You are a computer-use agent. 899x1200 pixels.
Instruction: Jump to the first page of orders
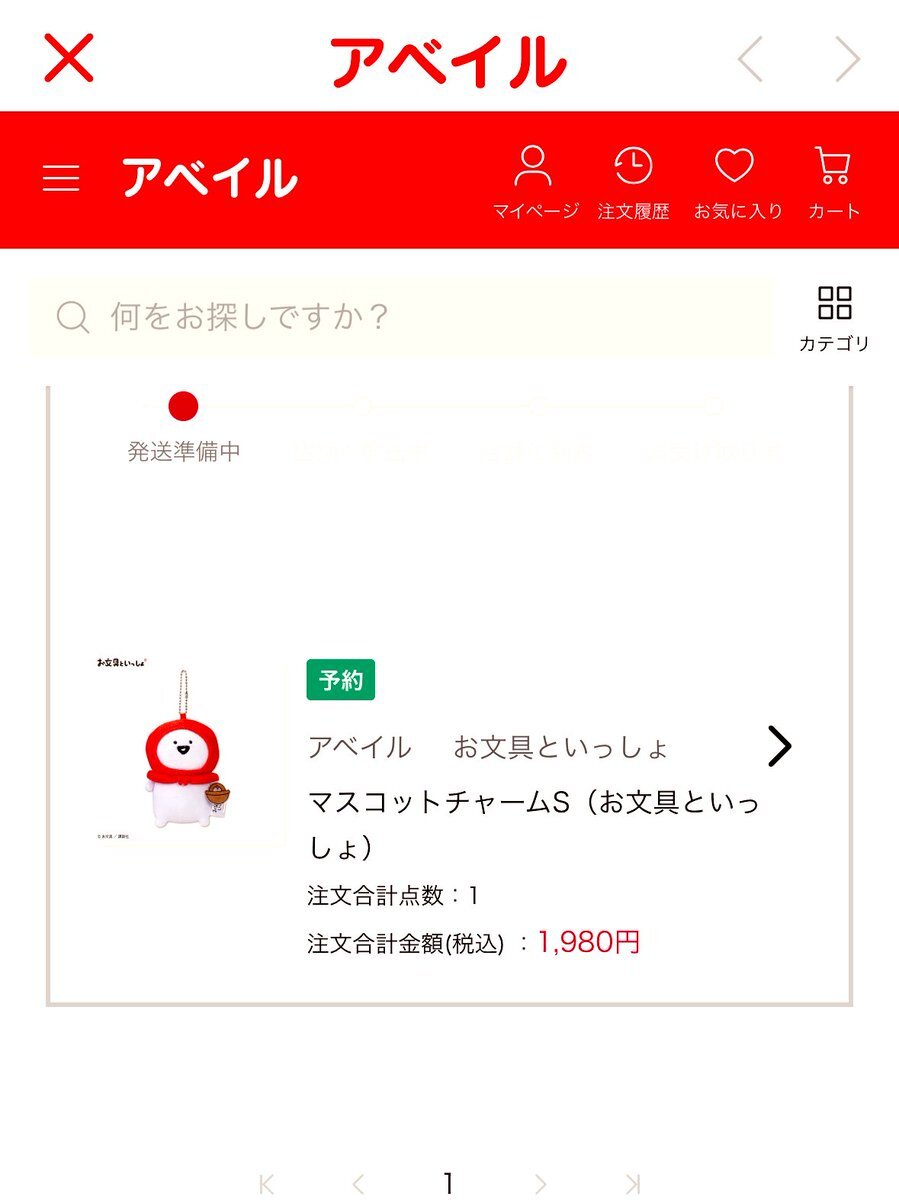266,1185
